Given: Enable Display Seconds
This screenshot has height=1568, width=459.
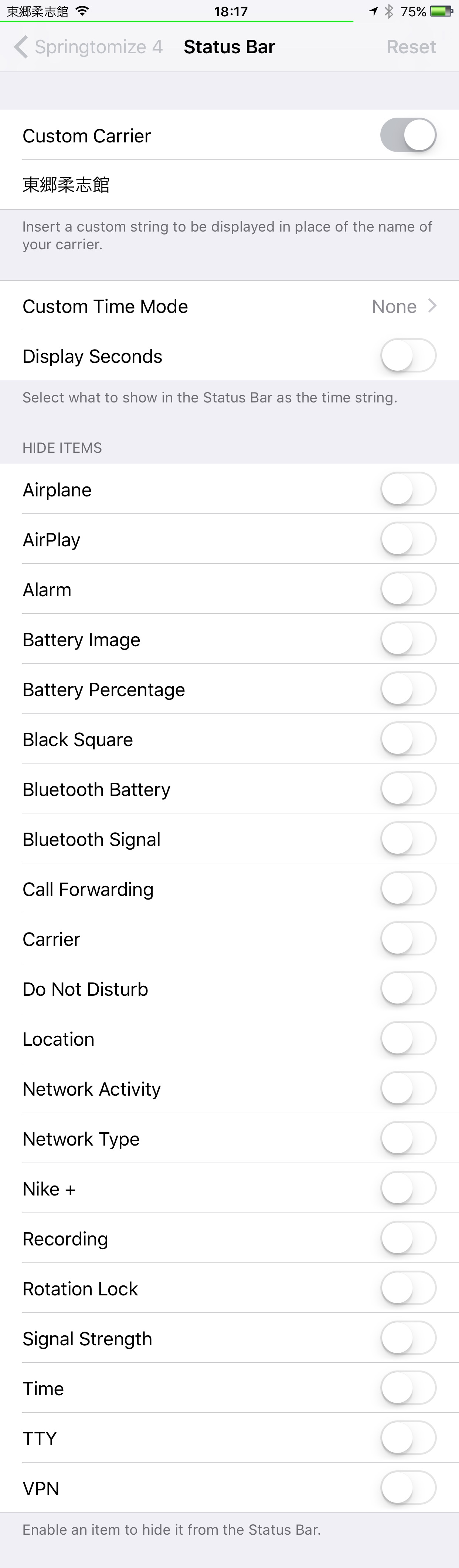Looking at the screenshot, I should pos(408,356).
